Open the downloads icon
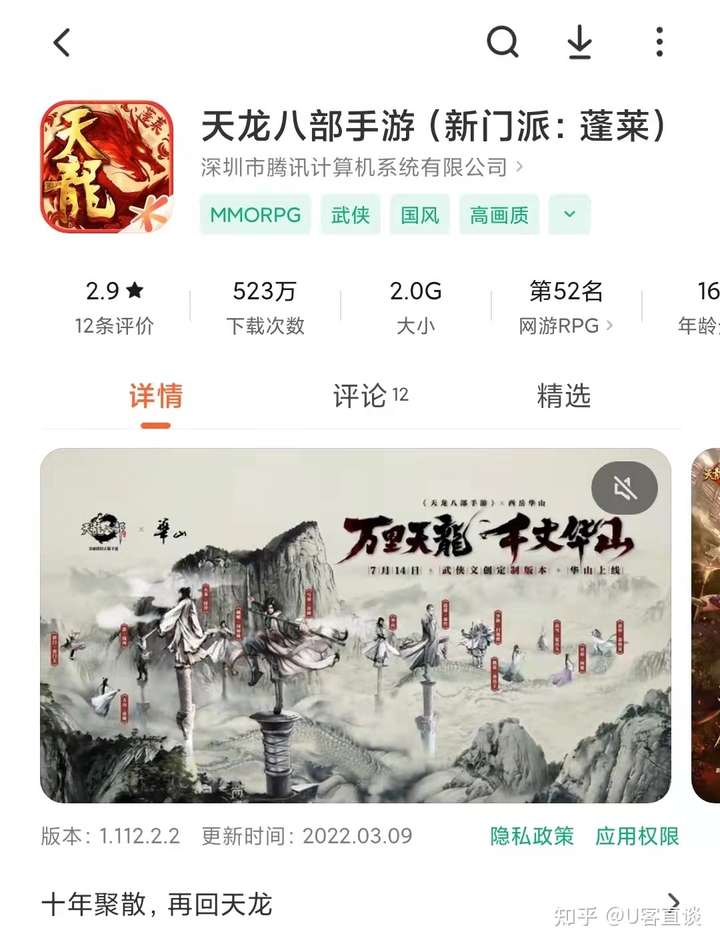720x946 pixels. [x=580, y=42]
